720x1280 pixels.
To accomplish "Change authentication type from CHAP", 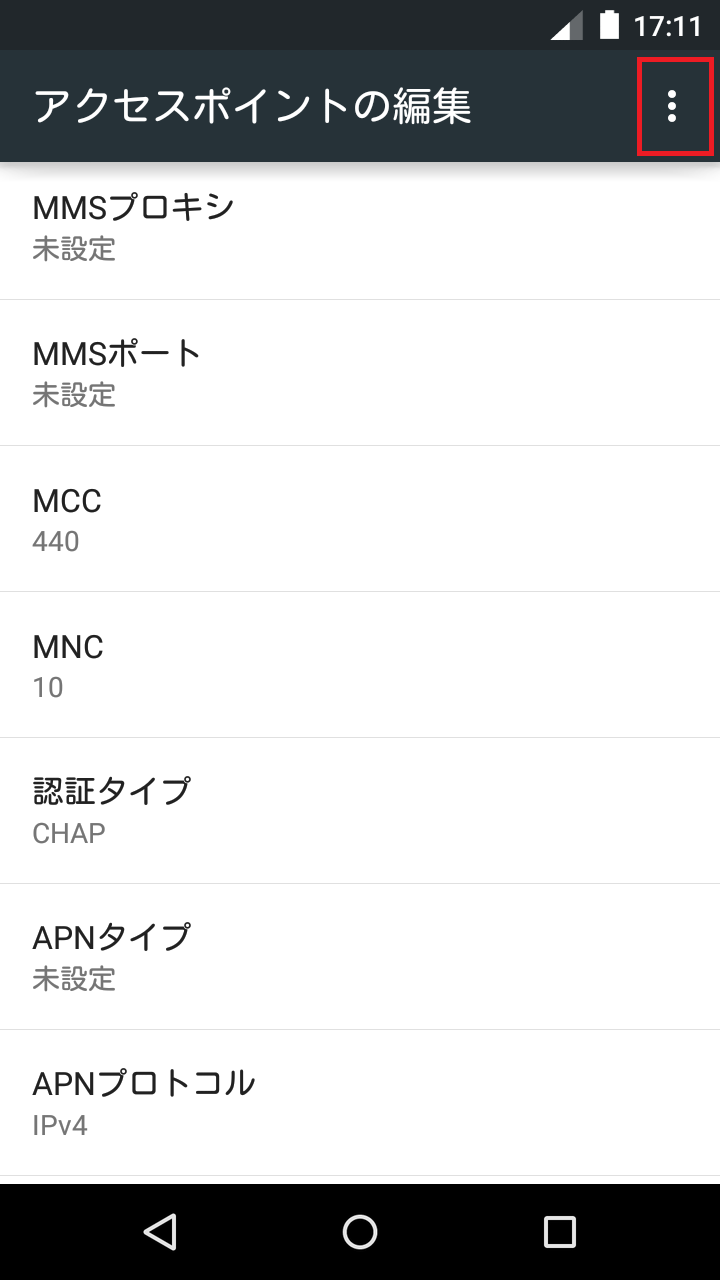I will (360, 810).
